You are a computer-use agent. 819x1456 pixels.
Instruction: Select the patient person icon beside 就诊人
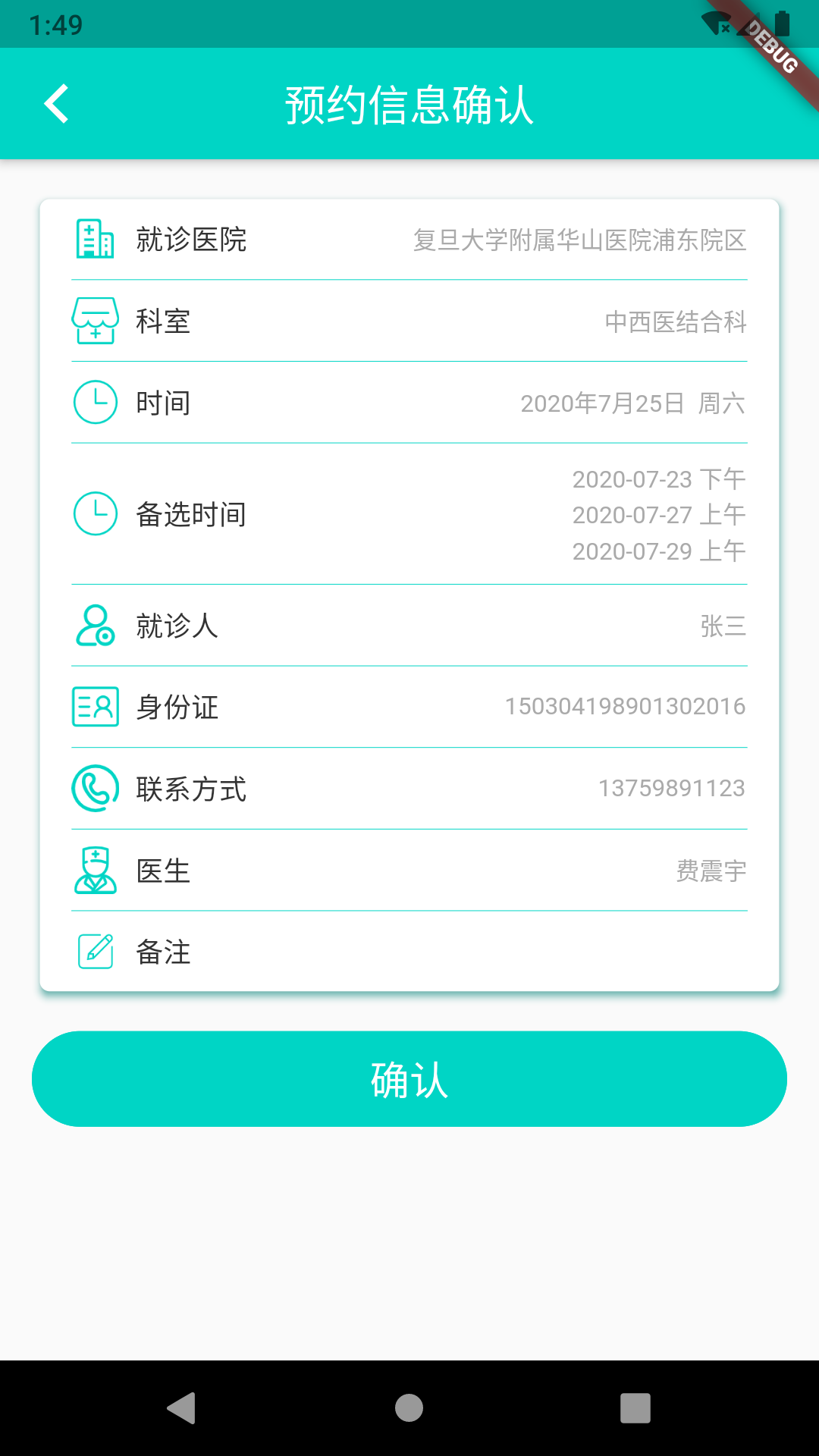[96, 626]
